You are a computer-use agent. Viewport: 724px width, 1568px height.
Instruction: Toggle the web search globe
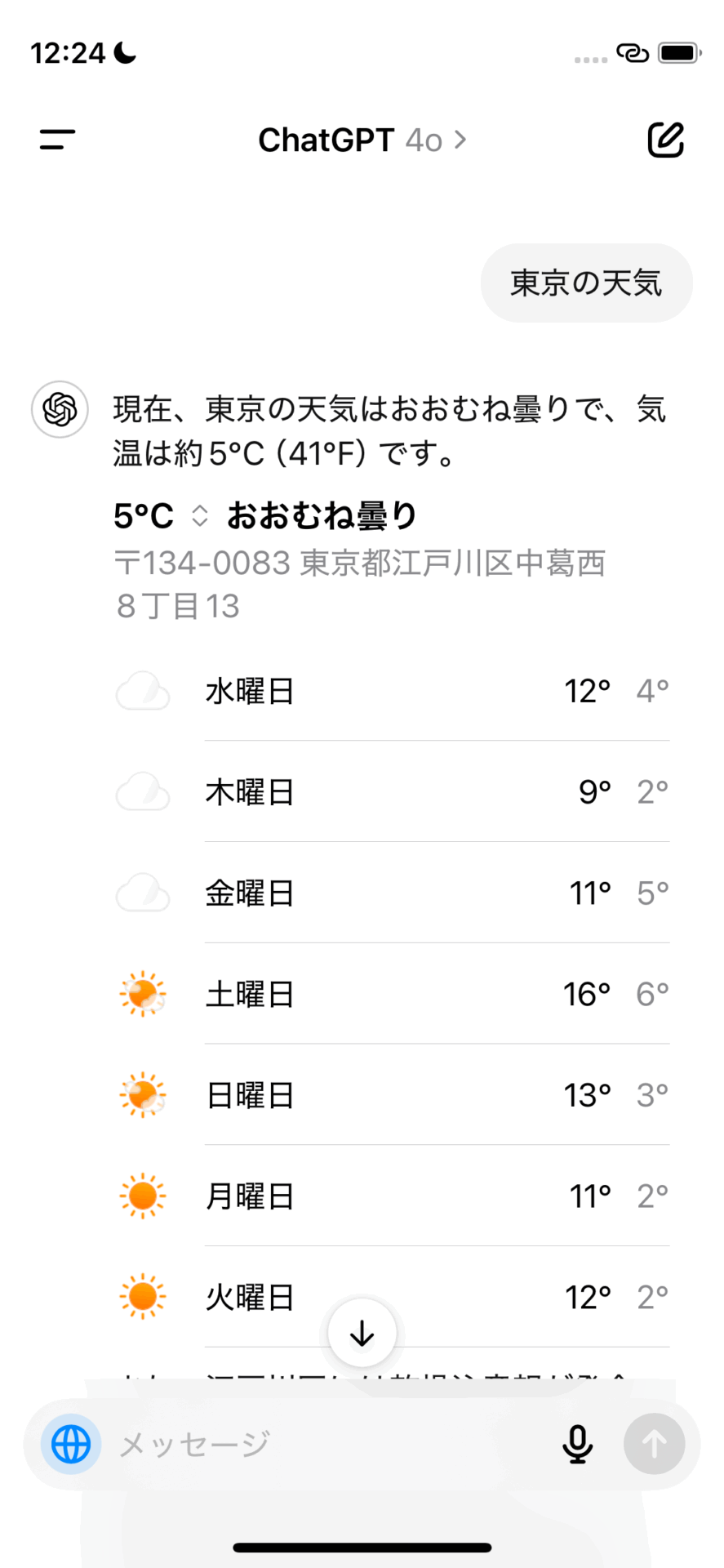(71, 1444)
